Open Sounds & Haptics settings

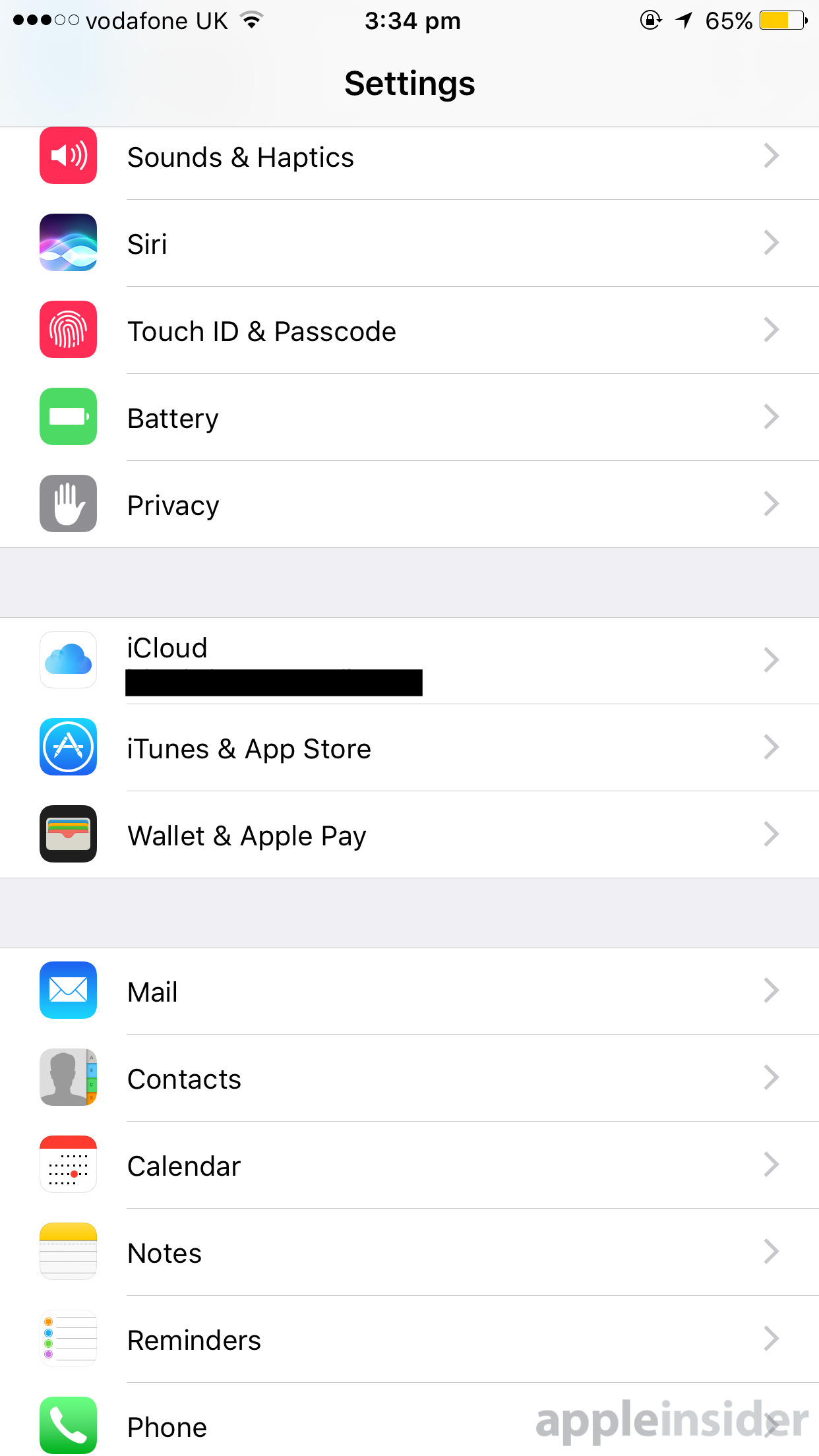coord(409,156)
